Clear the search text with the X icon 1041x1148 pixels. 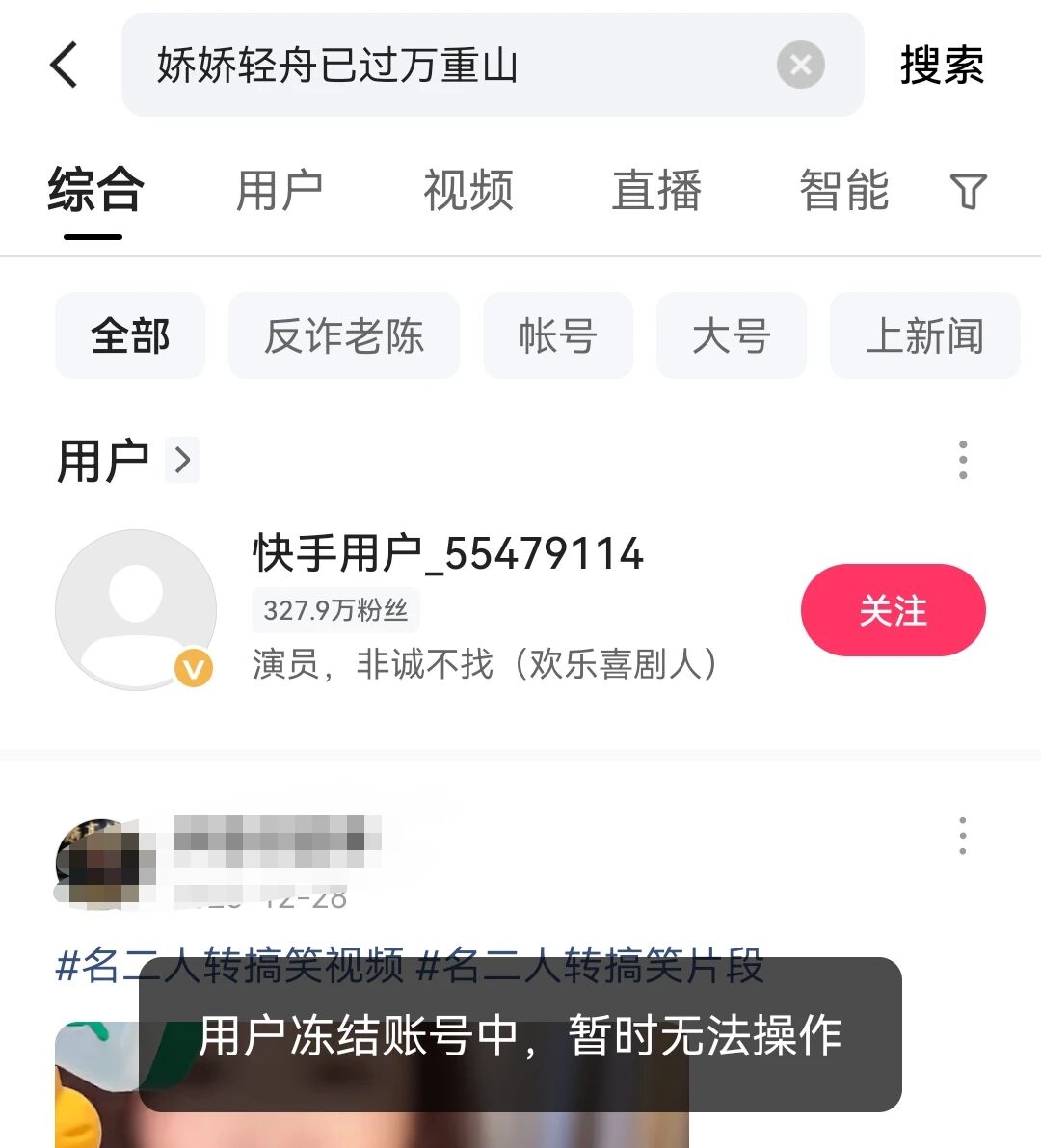(x=800, y=65)
